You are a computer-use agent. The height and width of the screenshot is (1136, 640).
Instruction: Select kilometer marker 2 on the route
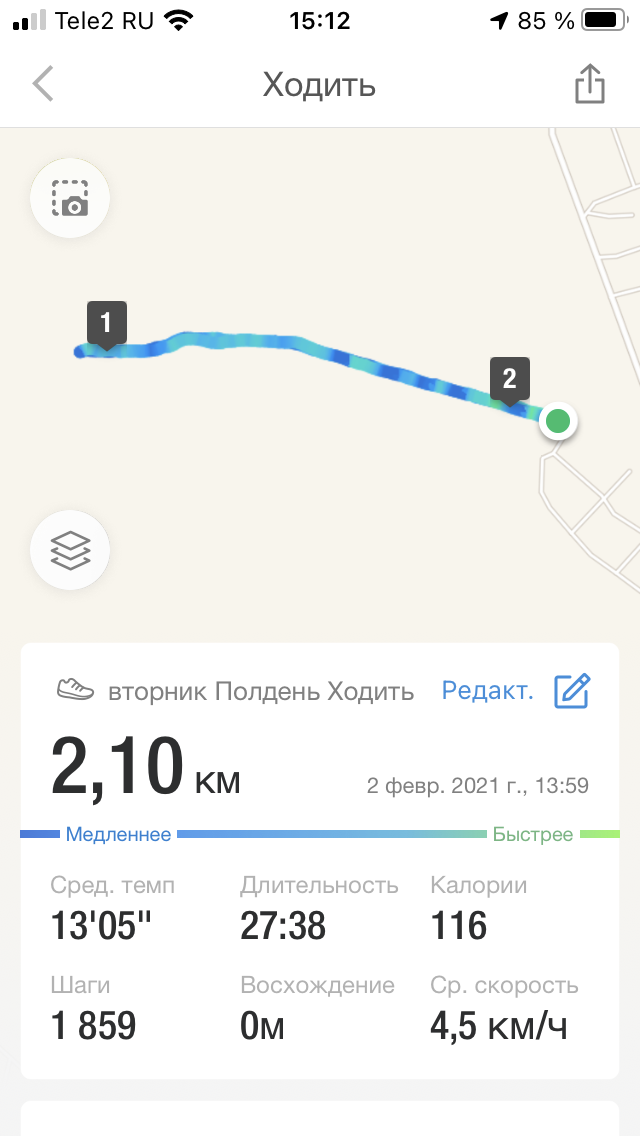click(509, 380)
